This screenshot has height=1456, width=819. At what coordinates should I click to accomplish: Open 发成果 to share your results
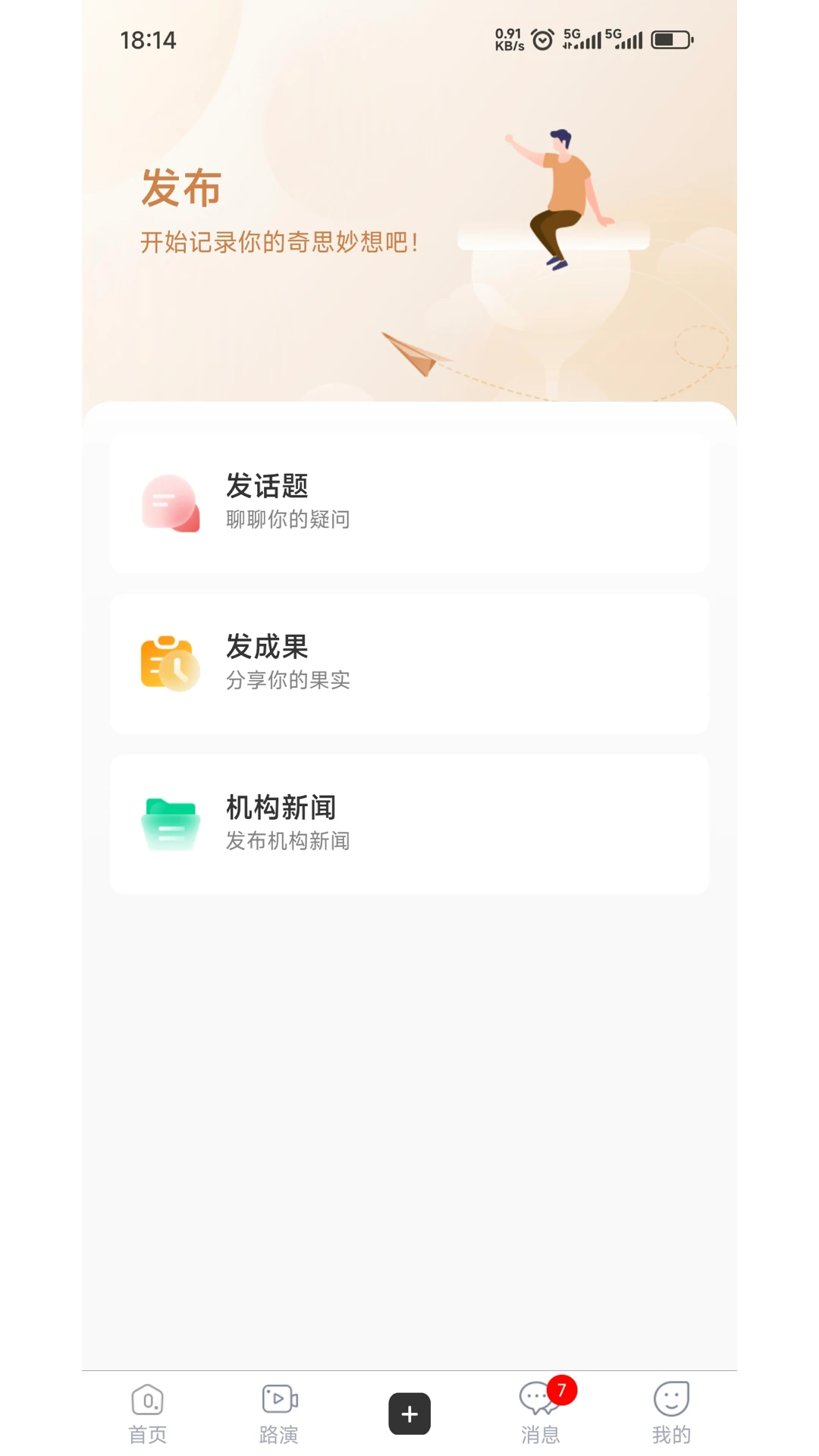[409, 664]
